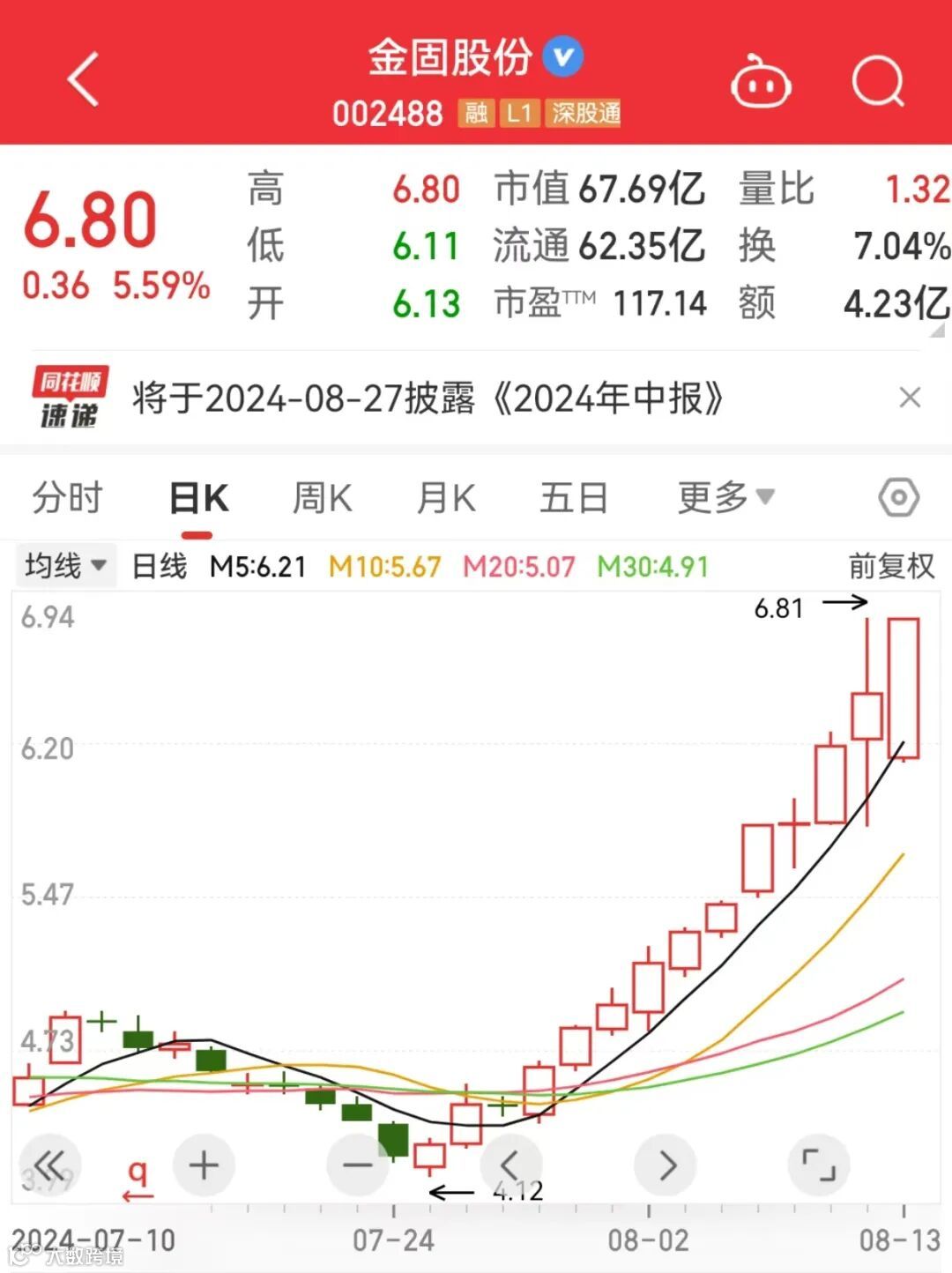Zoom out the K-line chart with minus
This screenshot has width=952, height=1273.
357,1165
